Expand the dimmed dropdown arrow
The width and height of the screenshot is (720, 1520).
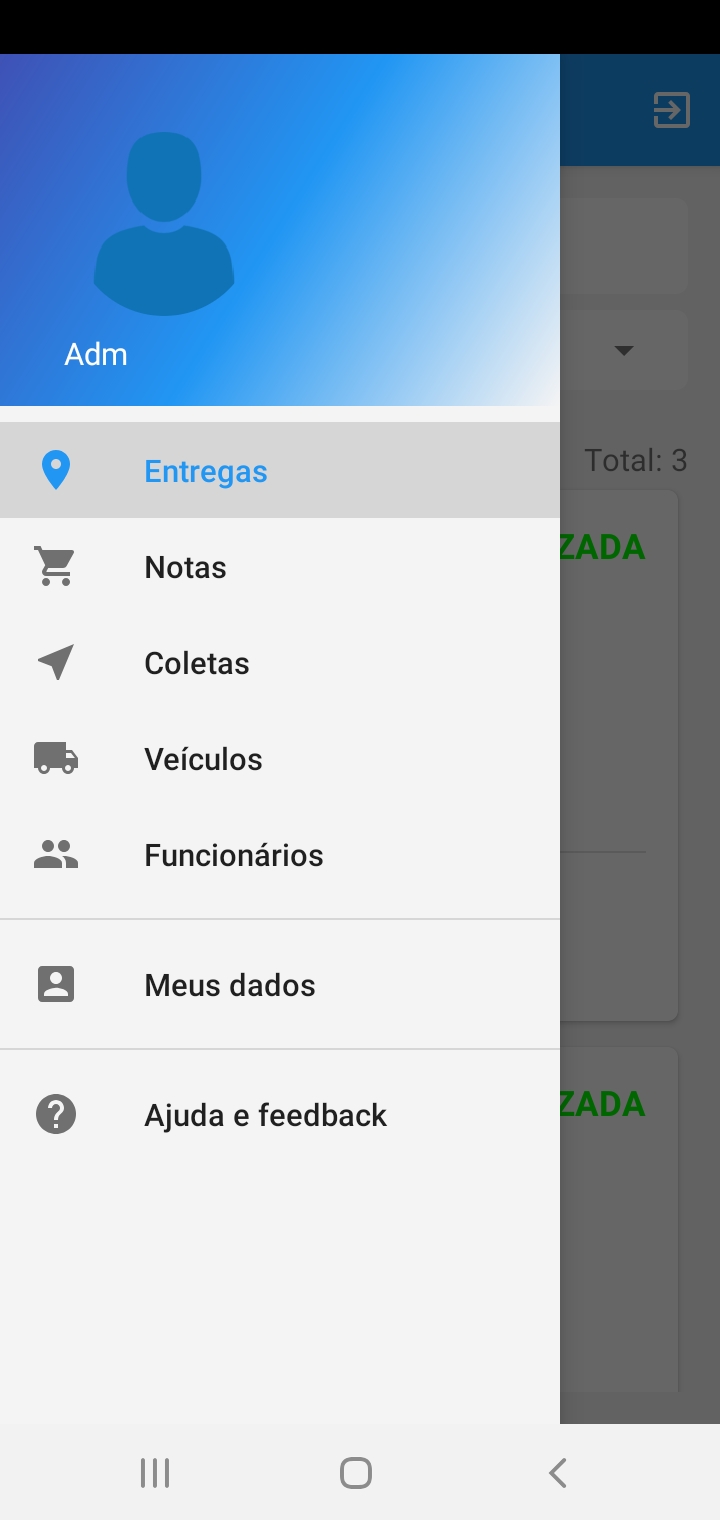[624, 350]
